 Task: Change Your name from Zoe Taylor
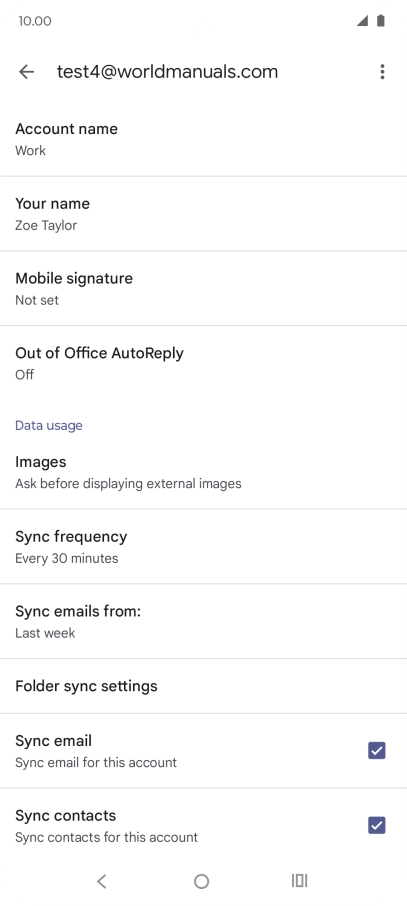click(x=204, y=214)
